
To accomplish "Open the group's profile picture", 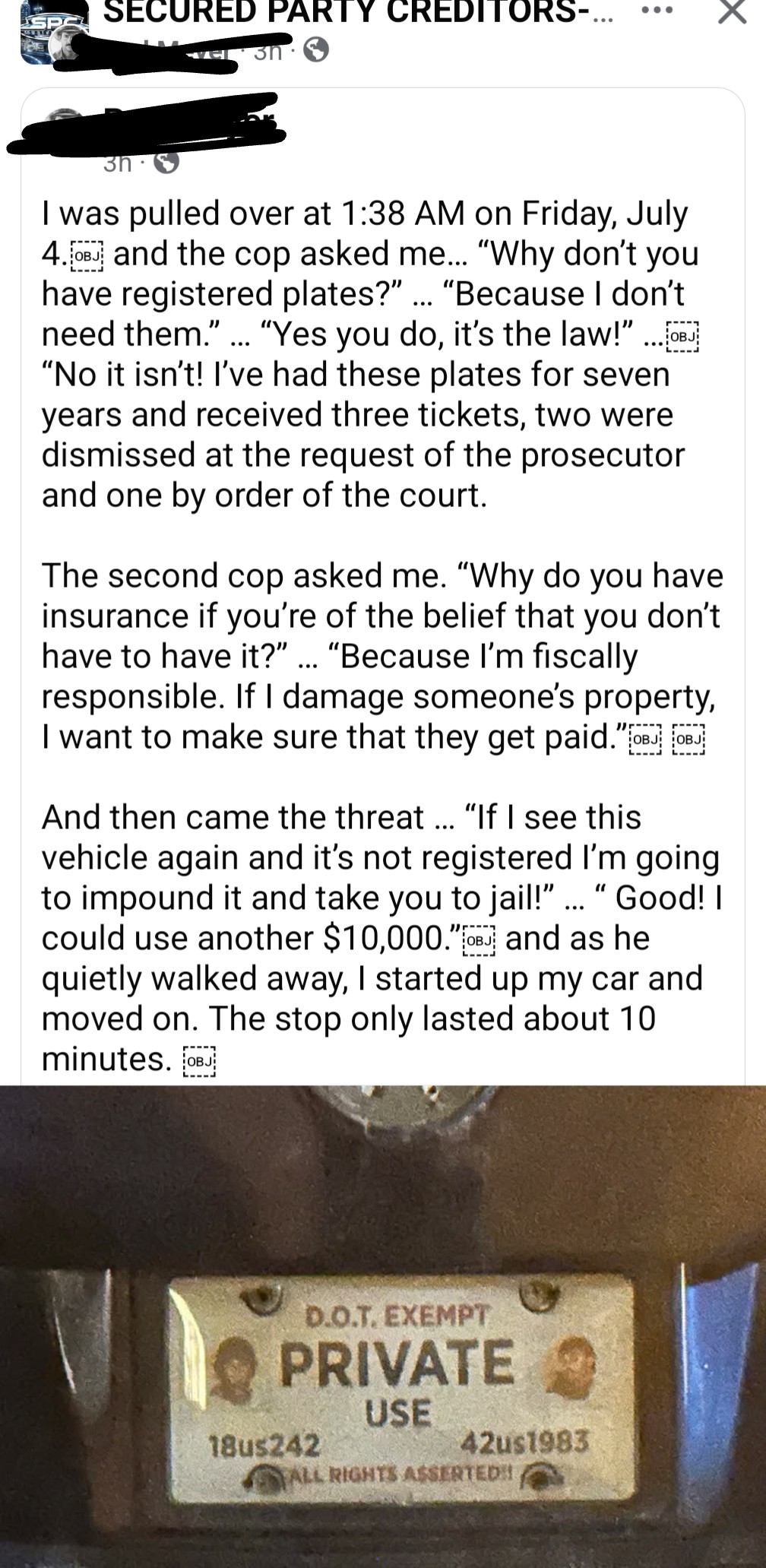I will 50,36.
